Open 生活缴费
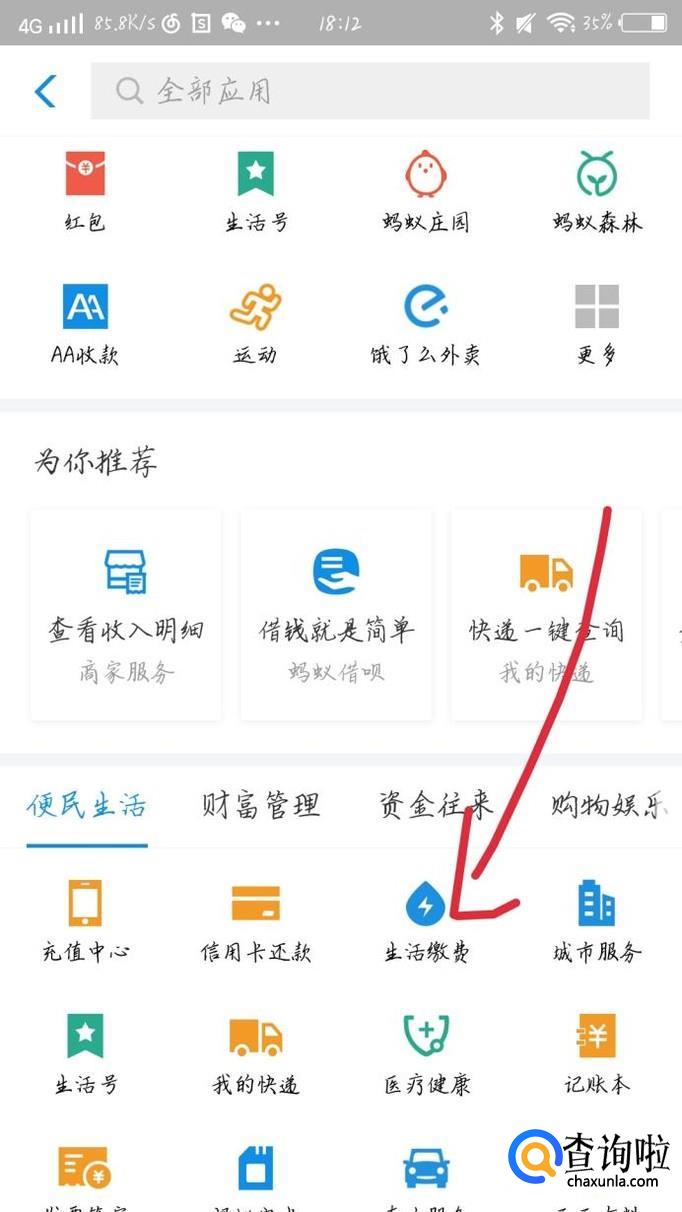This screenshot has height=1212, width=682. [x=426, y=920]
